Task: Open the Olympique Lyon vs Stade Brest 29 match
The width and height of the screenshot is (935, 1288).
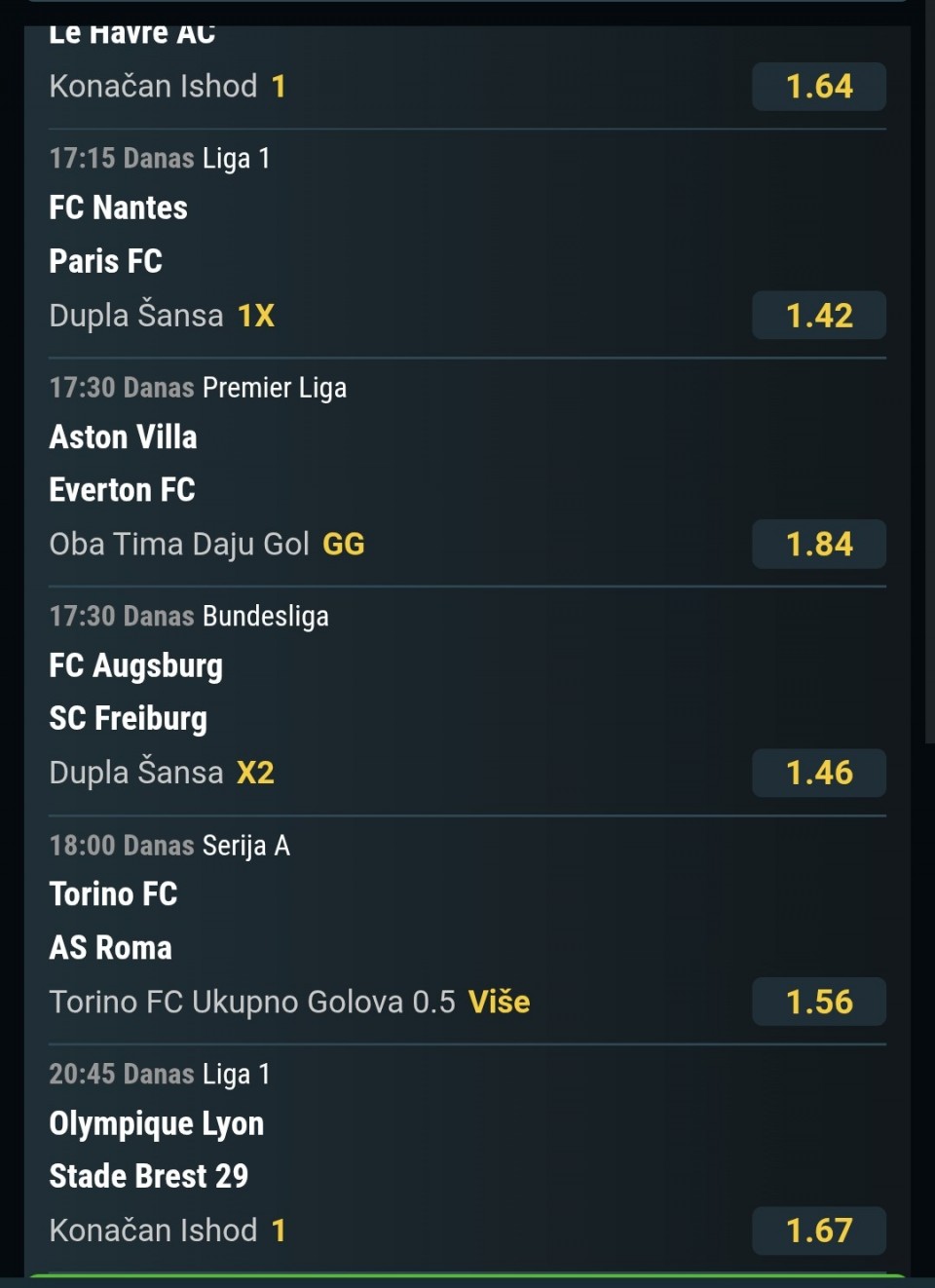Action: click(156, 1150)
